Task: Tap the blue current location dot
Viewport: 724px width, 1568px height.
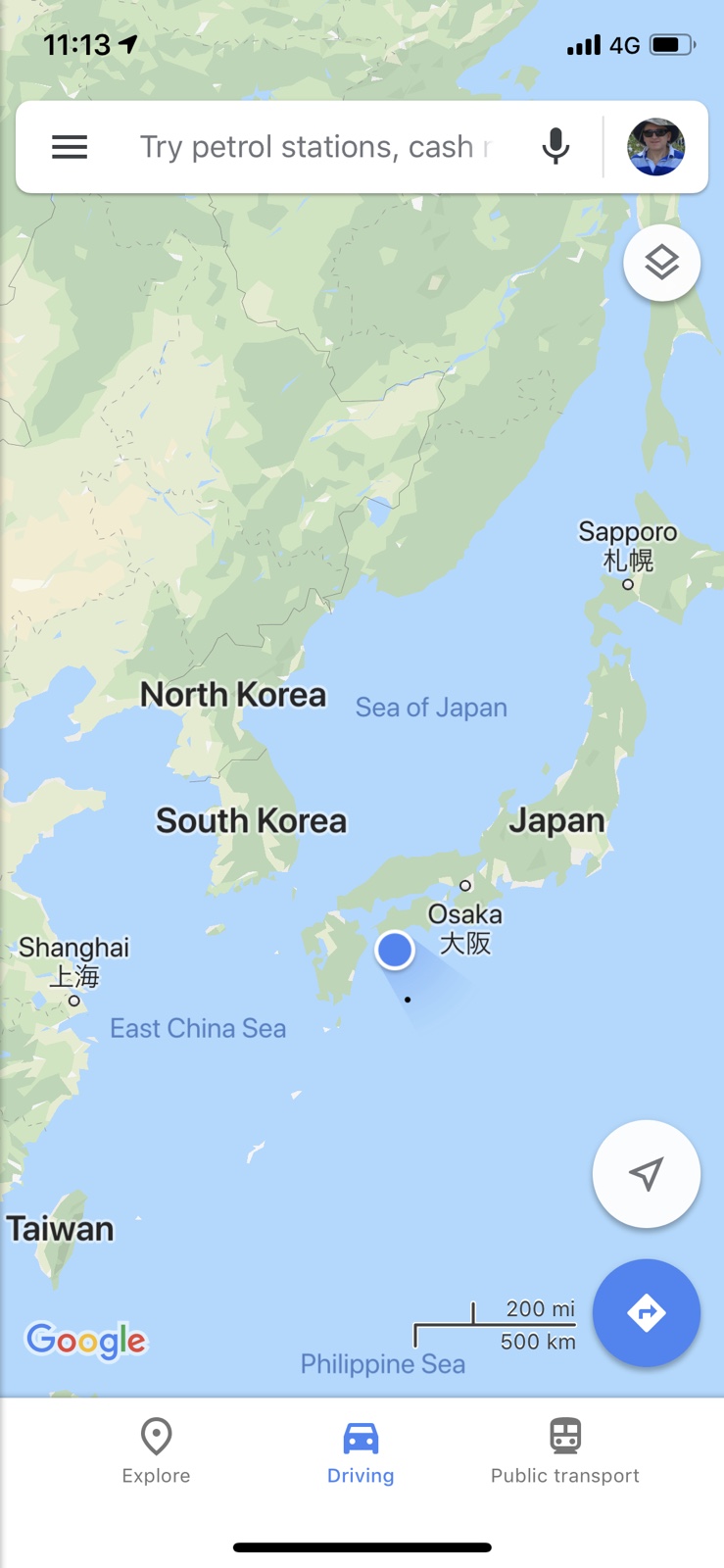Action: [395, 950]
